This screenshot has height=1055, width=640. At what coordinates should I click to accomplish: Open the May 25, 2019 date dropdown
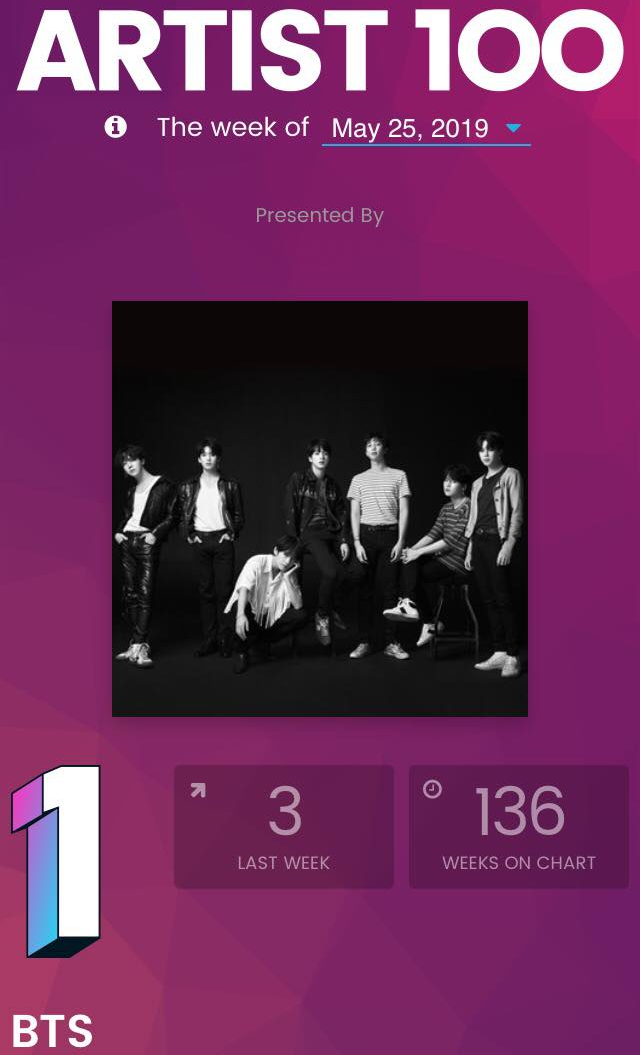(426, 128)
